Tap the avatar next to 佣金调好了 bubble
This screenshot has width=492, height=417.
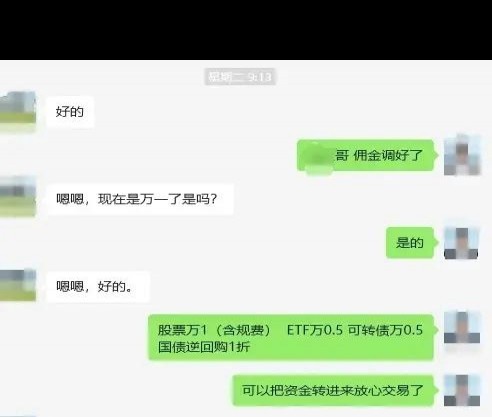462,155
